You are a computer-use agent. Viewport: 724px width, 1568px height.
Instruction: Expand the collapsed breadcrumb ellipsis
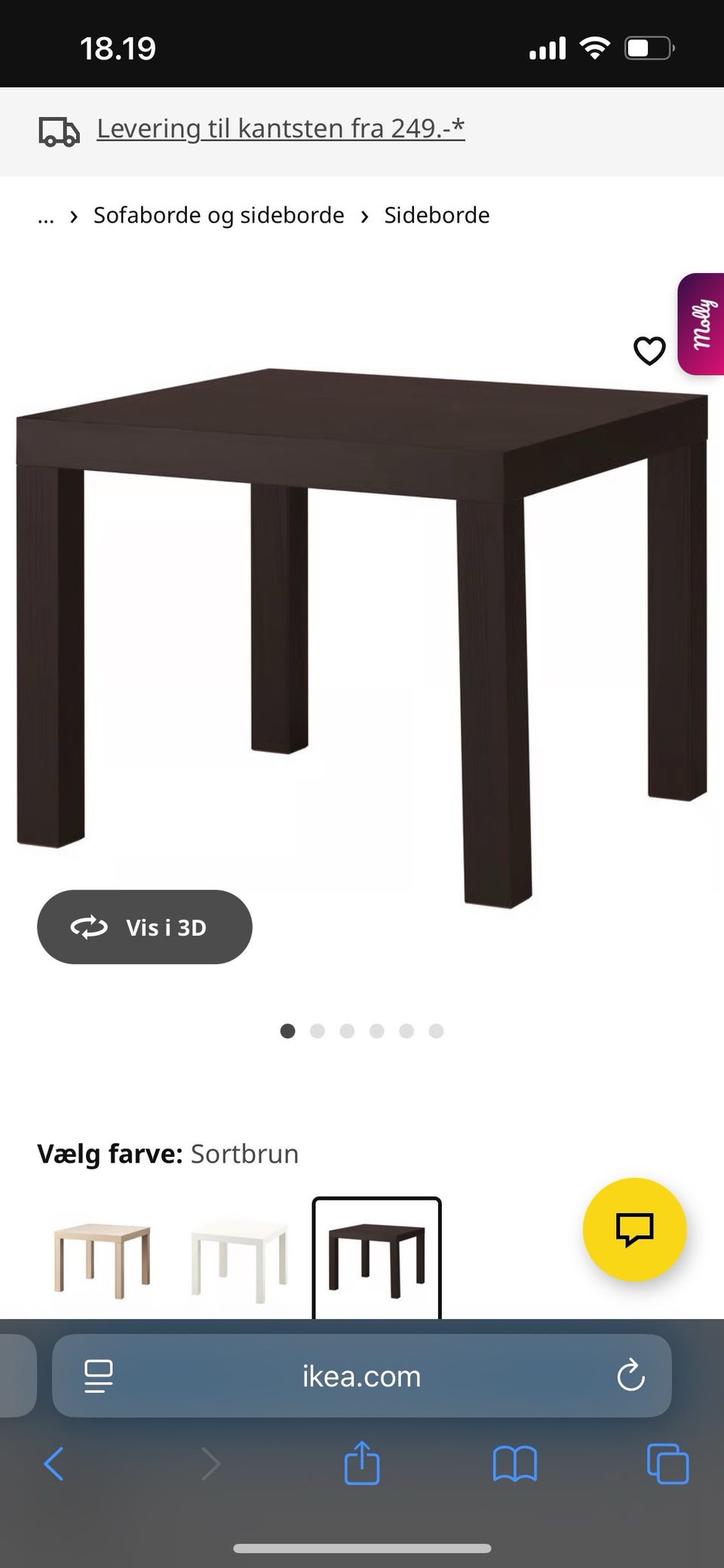(46, 217)
